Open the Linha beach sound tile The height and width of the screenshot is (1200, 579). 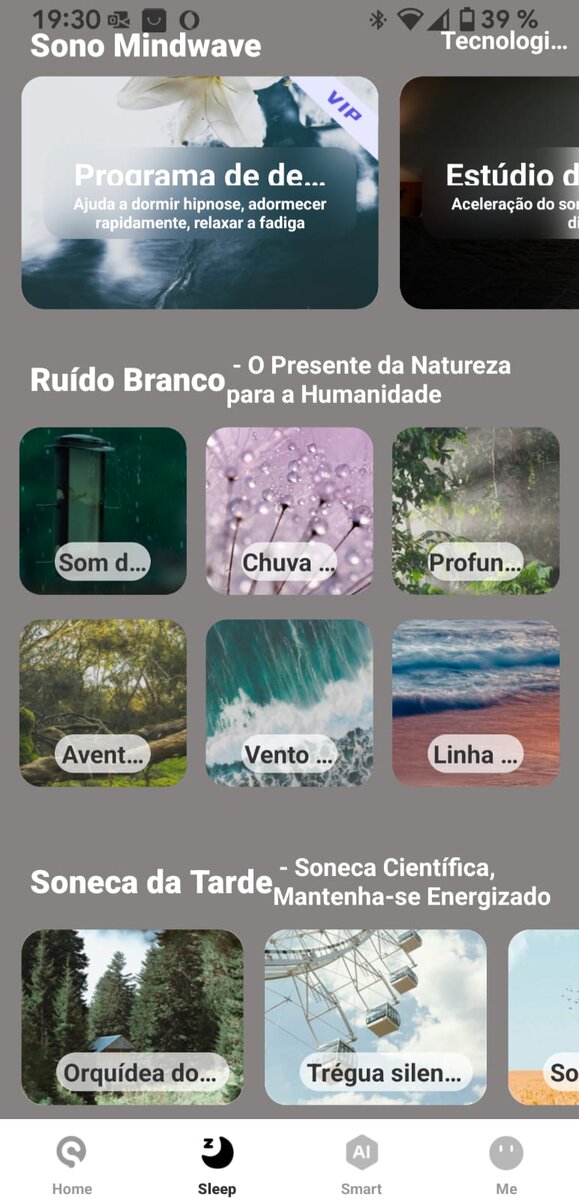(x=475, y=703)
